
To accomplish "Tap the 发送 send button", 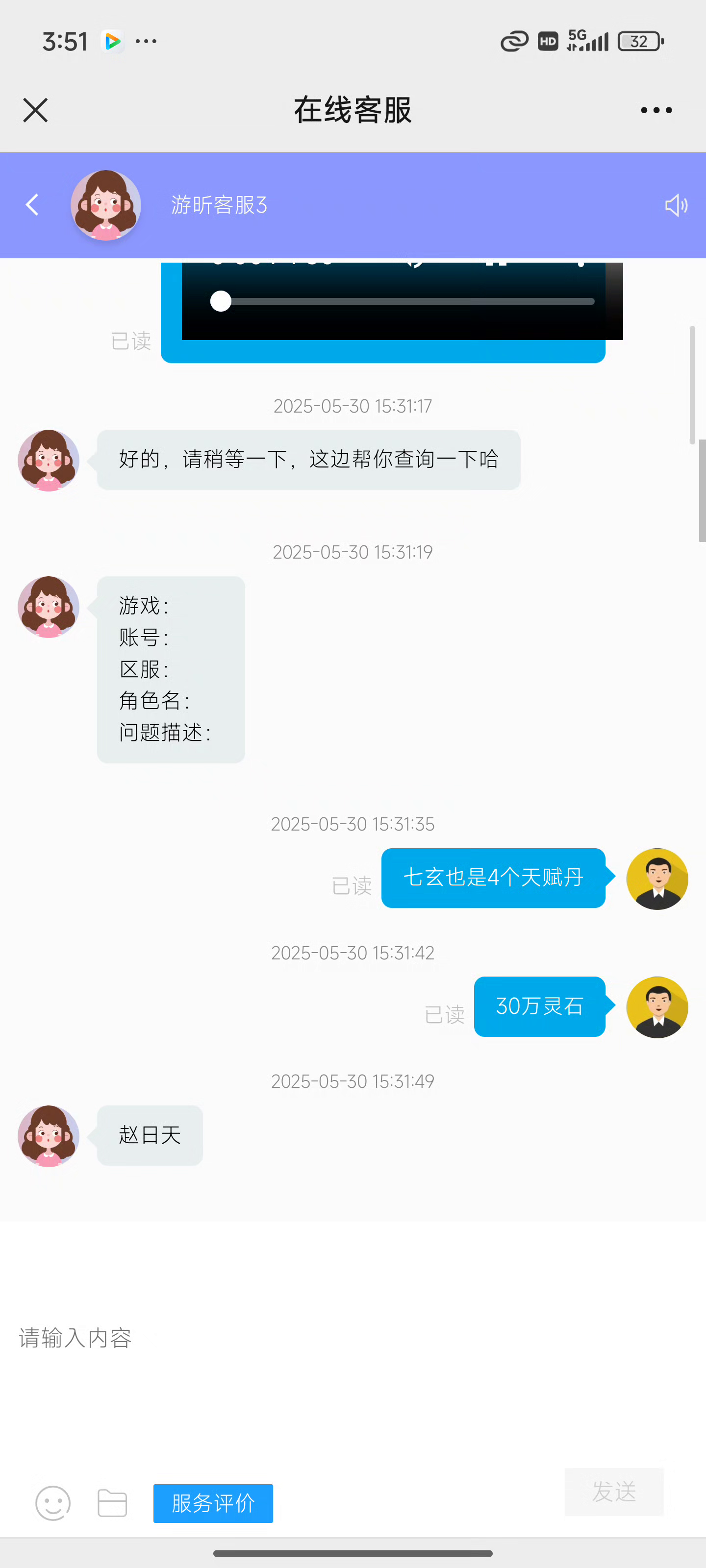I will [x=613, y=1492].
